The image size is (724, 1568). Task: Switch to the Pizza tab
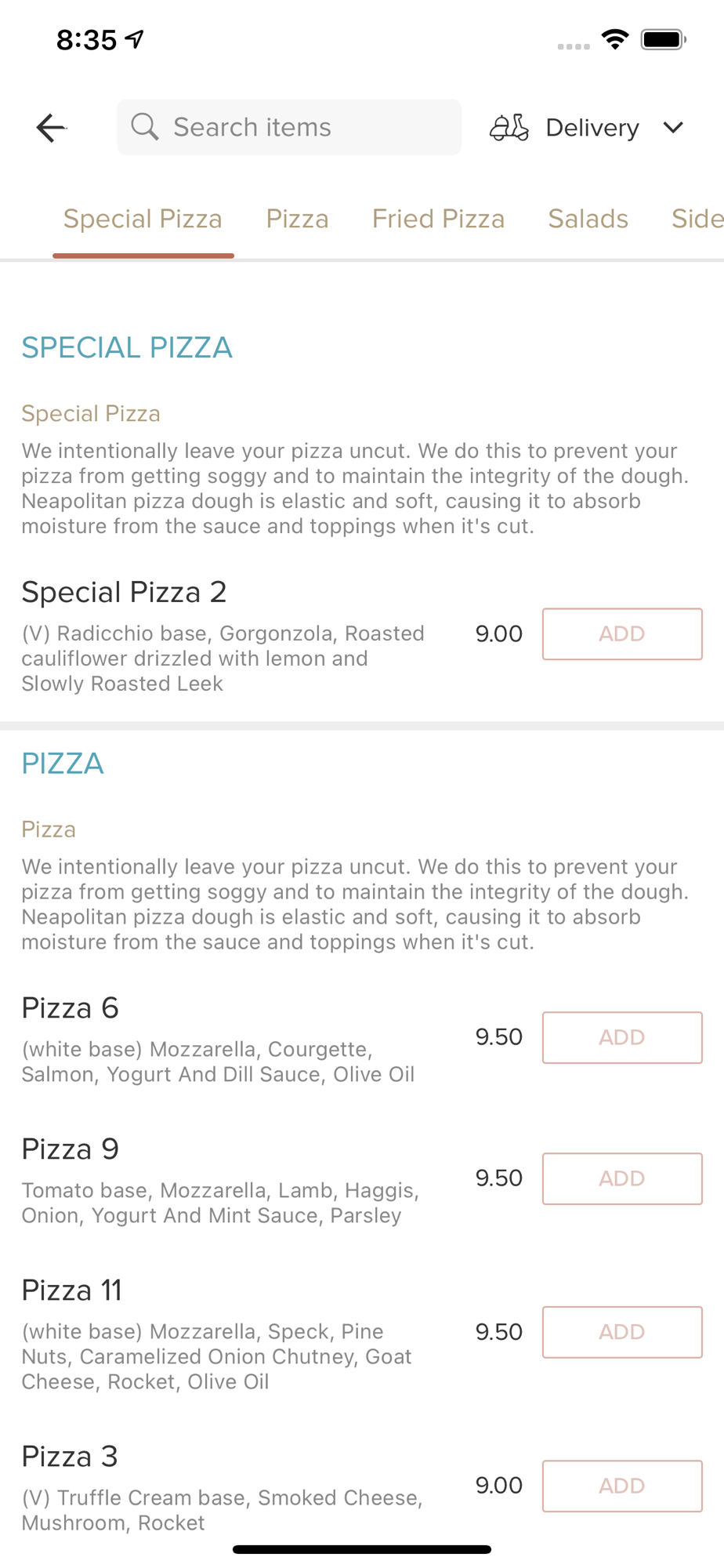[x=298, y=219]
